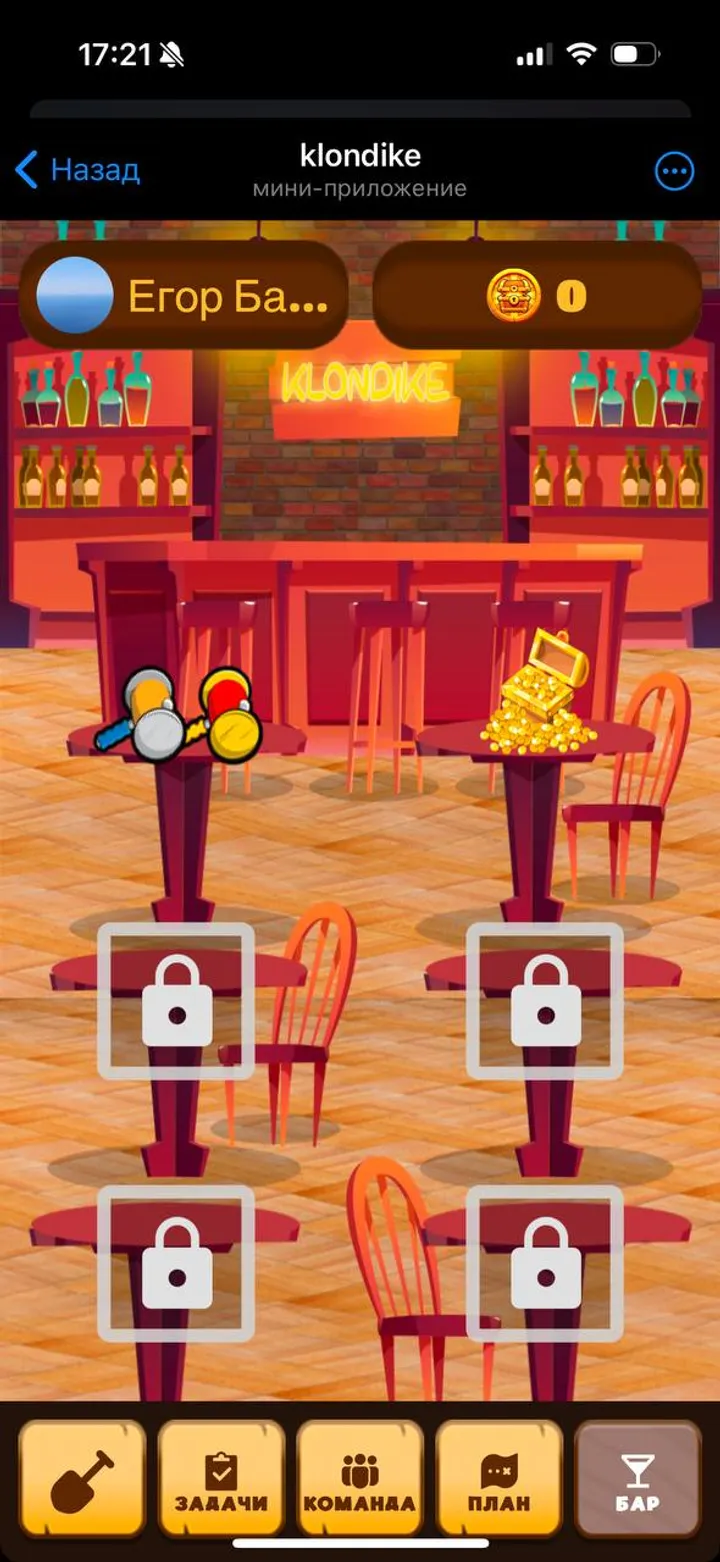Switch to the shovel digging tab
The height and width of the screenshot is (1562, 720).
tap(82, 1479)
